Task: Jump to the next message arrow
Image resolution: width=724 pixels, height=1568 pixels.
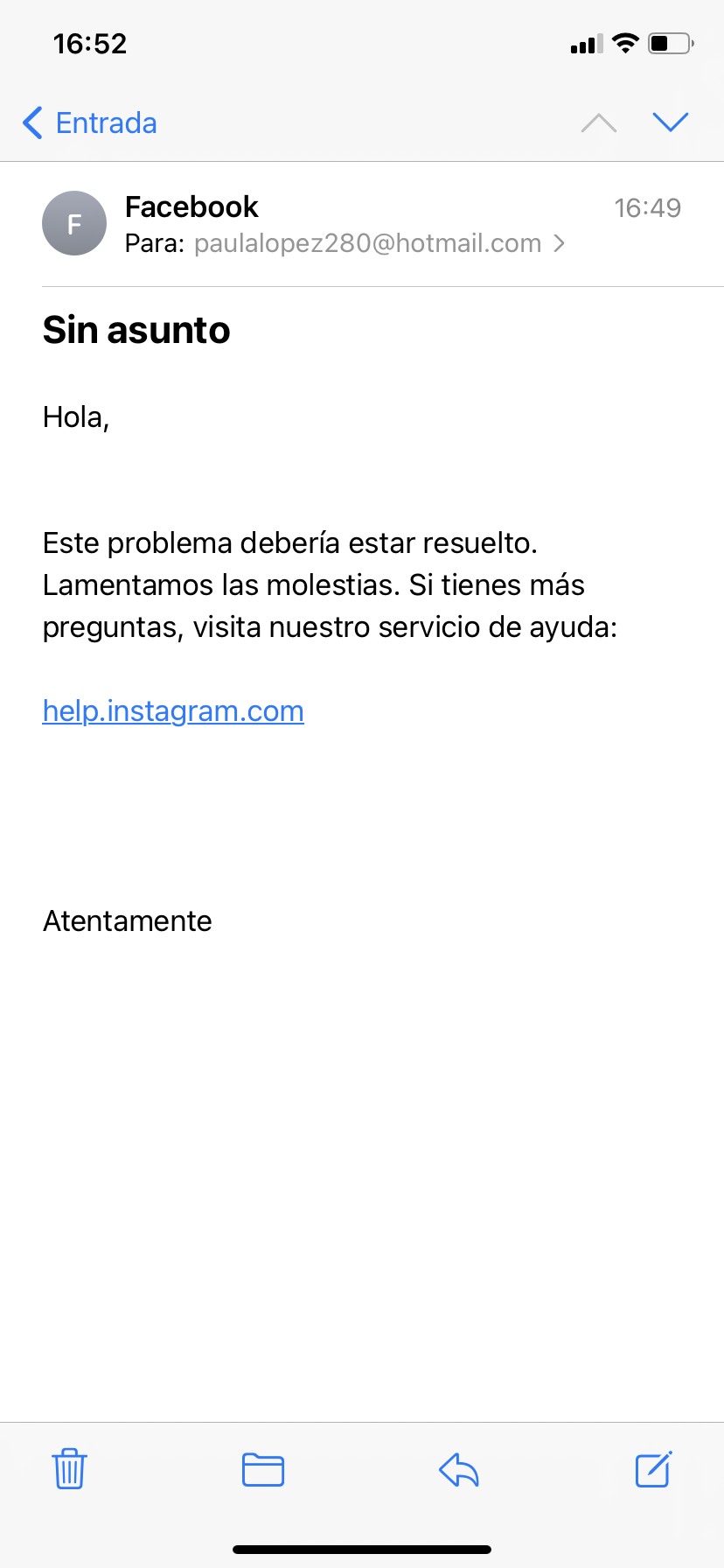Action: point(671,122)
